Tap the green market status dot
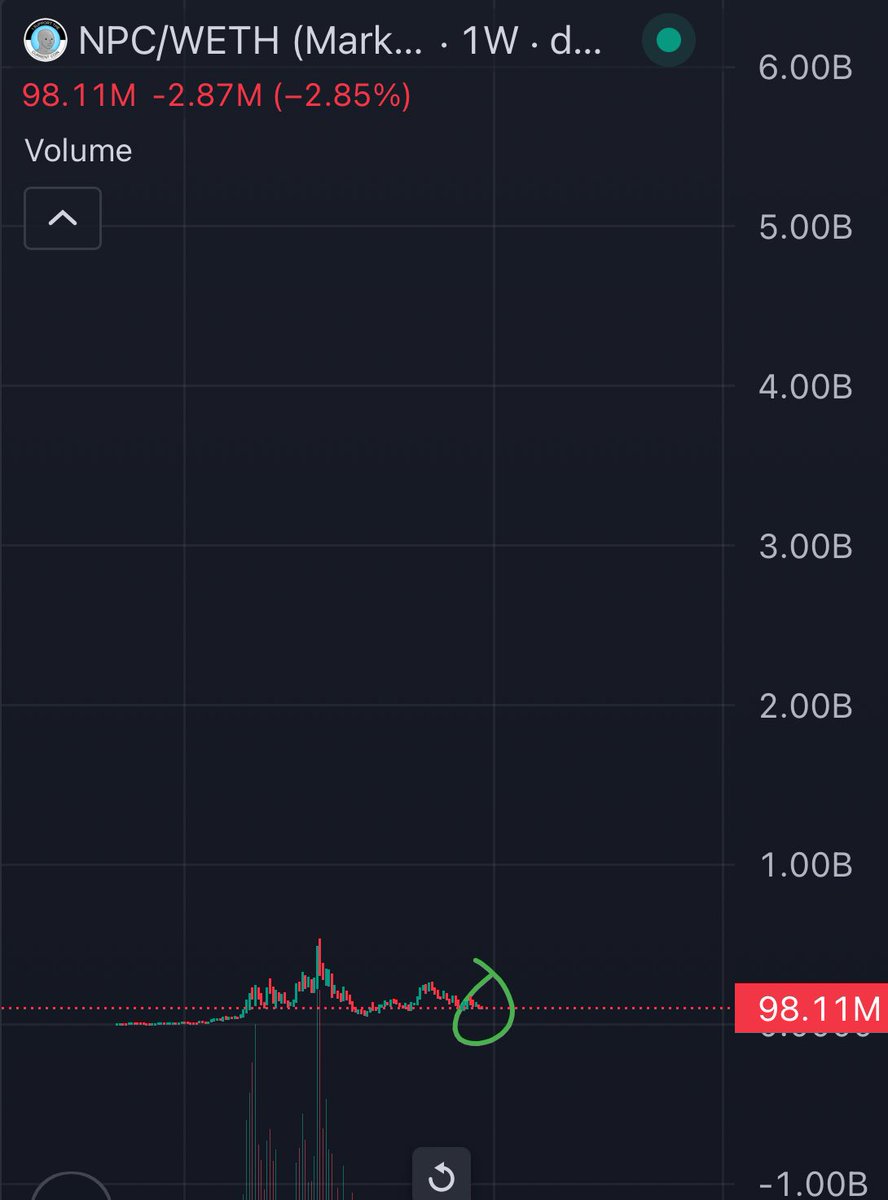The height and width of the screenshot is (1200, 888). [x=669, y=41]
